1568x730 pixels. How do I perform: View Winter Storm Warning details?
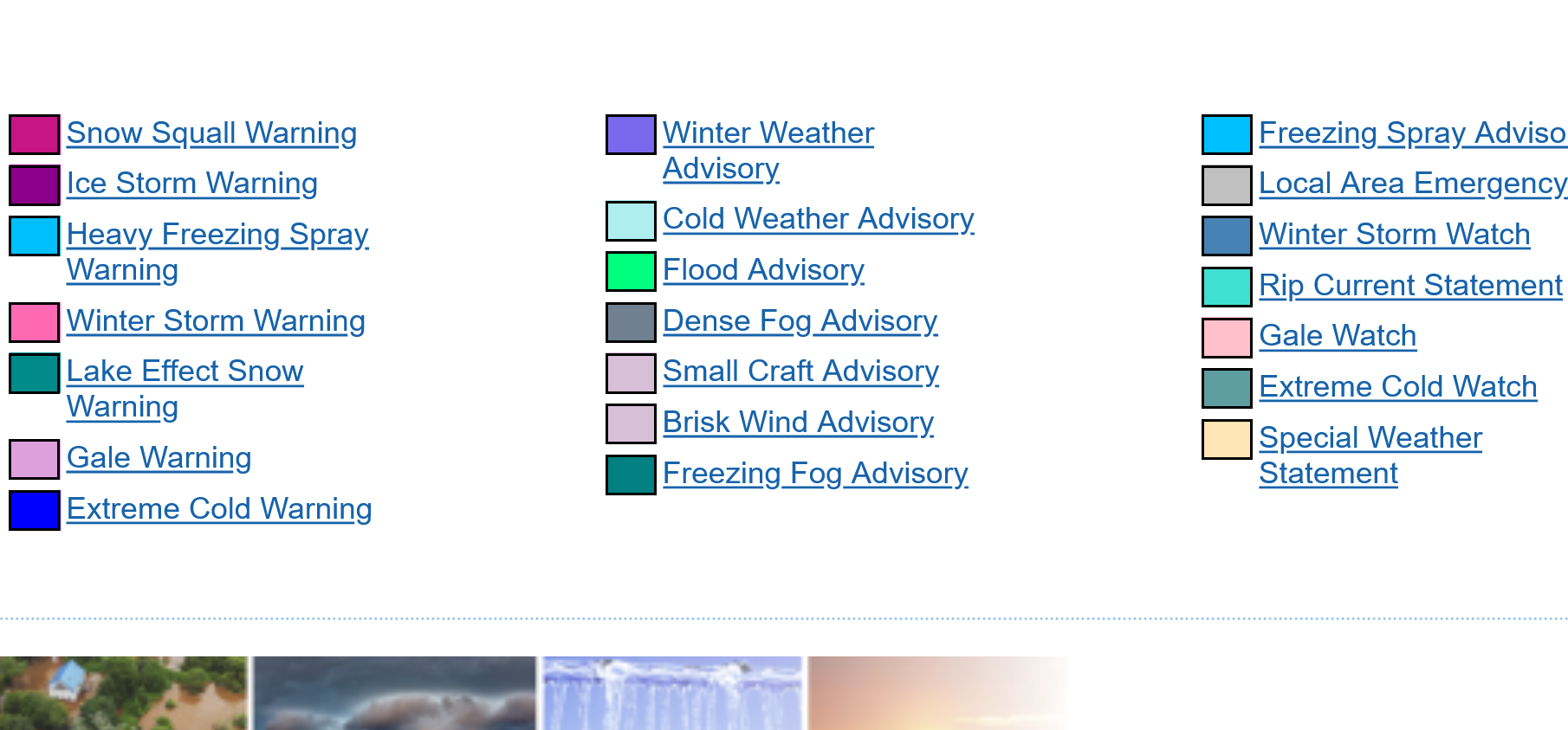click(215, 321)
